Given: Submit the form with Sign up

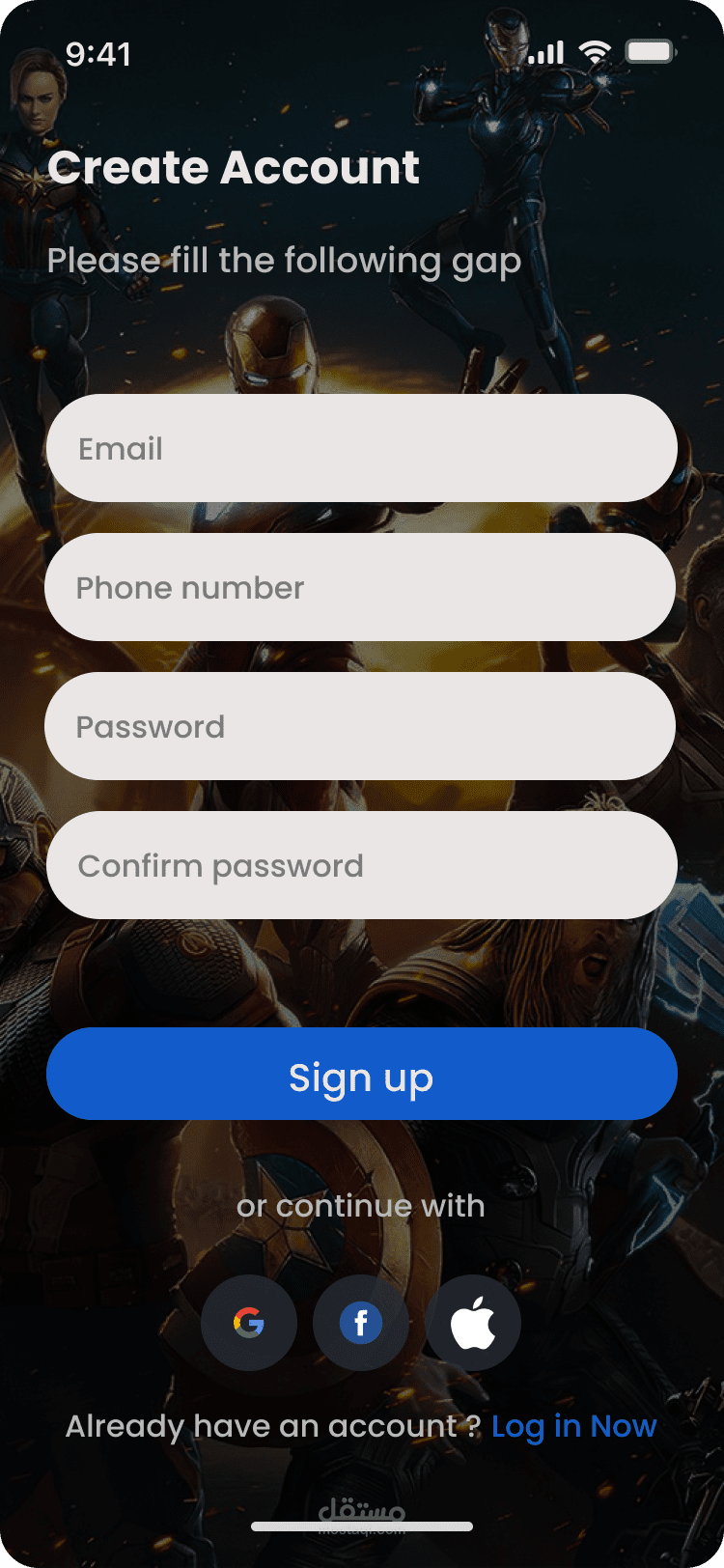Looking at the screenshot, I should click(x=361, y=1074).
